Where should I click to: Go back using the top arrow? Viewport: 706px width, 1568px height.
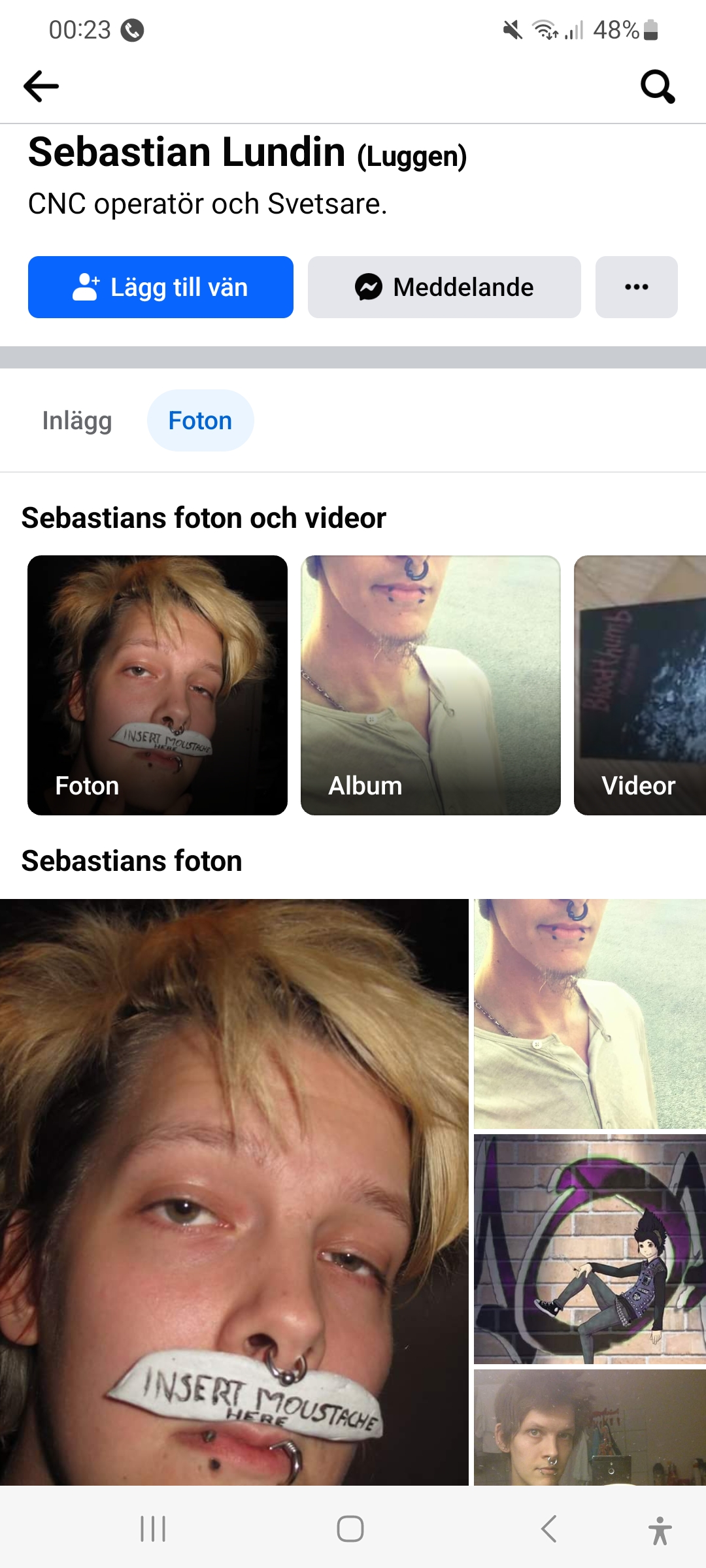pos(41,86)
